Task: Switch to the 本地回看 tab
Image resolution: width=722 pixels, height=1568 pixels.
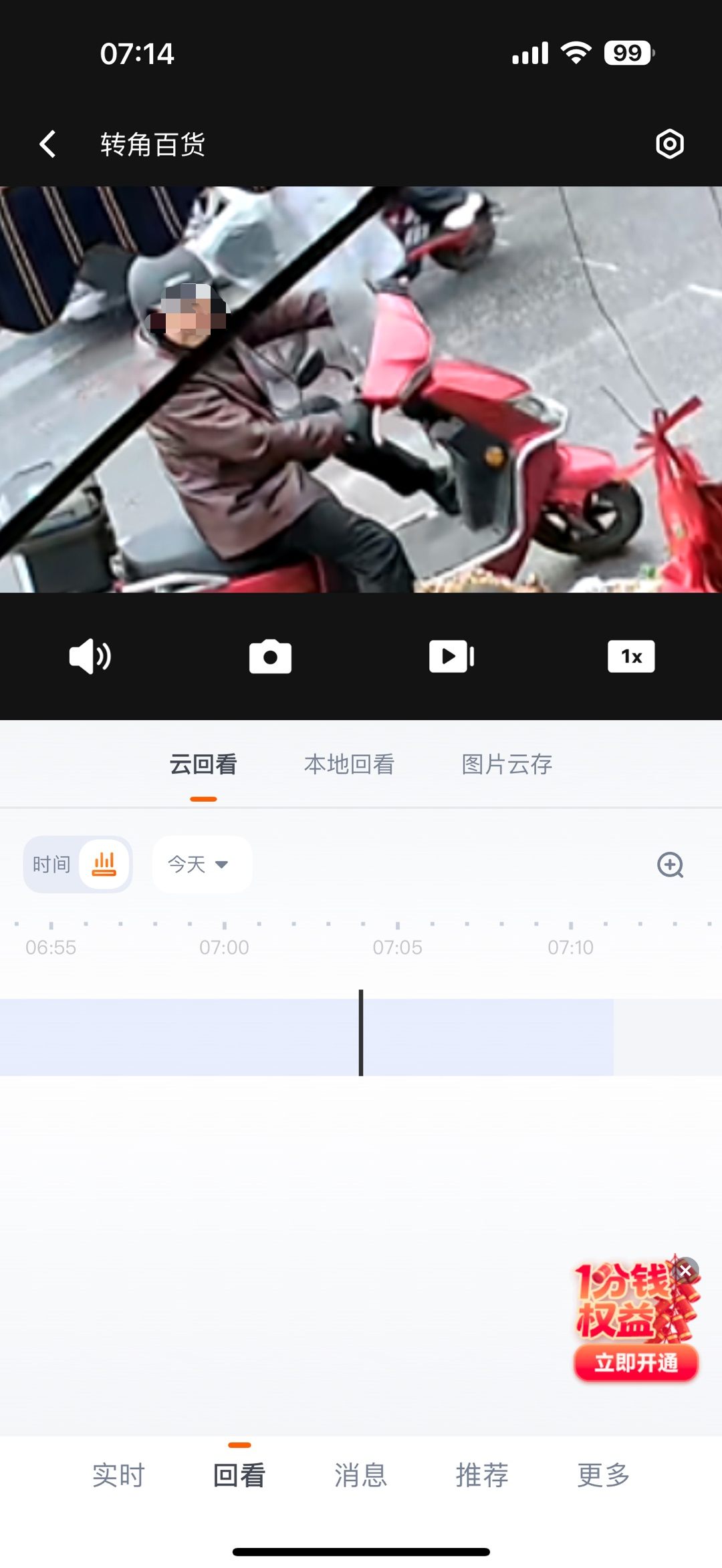Action: pos(350,765)
